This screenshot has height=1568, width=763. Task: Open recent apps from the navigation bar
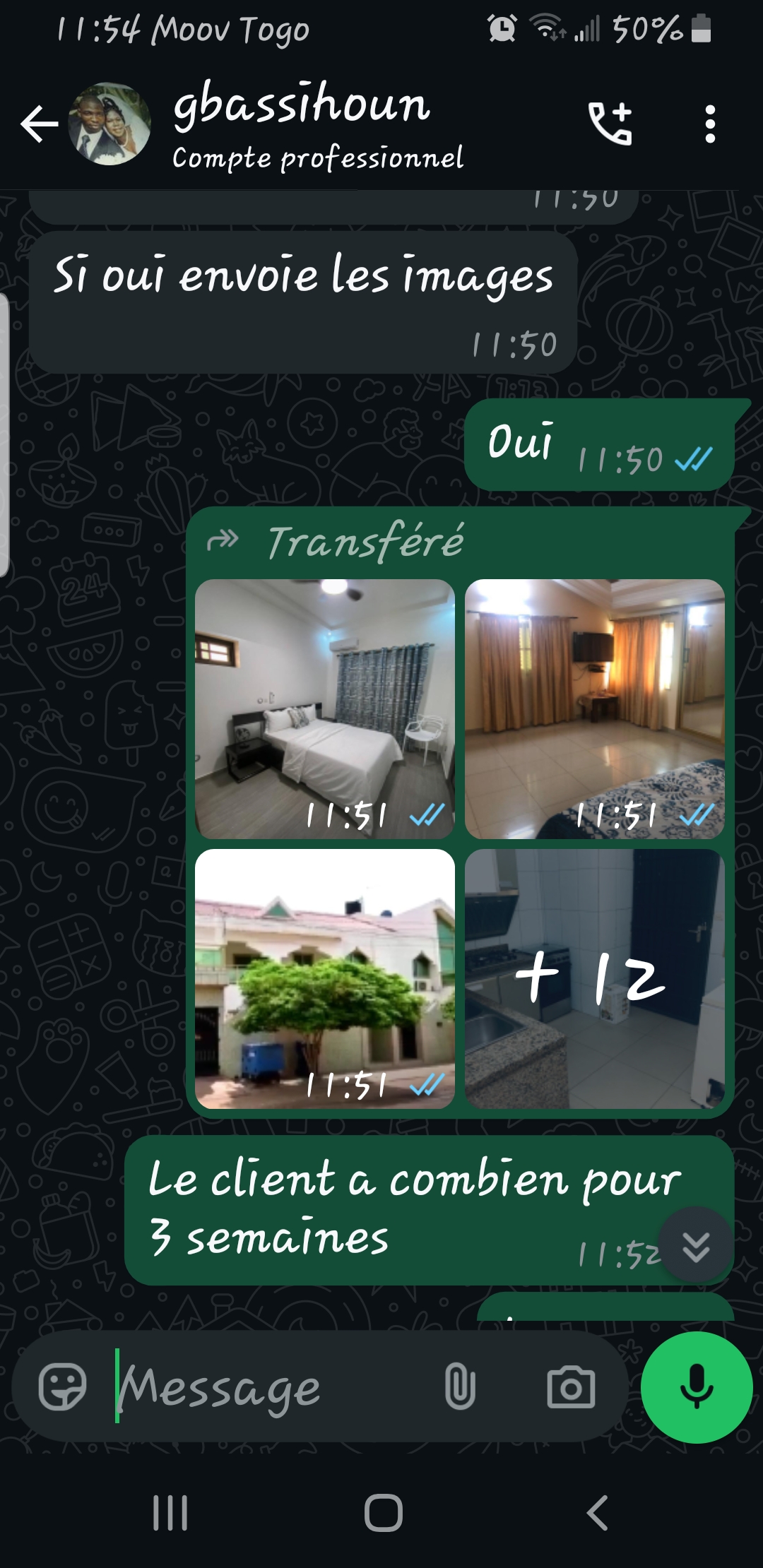pyautogui.click(x=170, y=1513)
